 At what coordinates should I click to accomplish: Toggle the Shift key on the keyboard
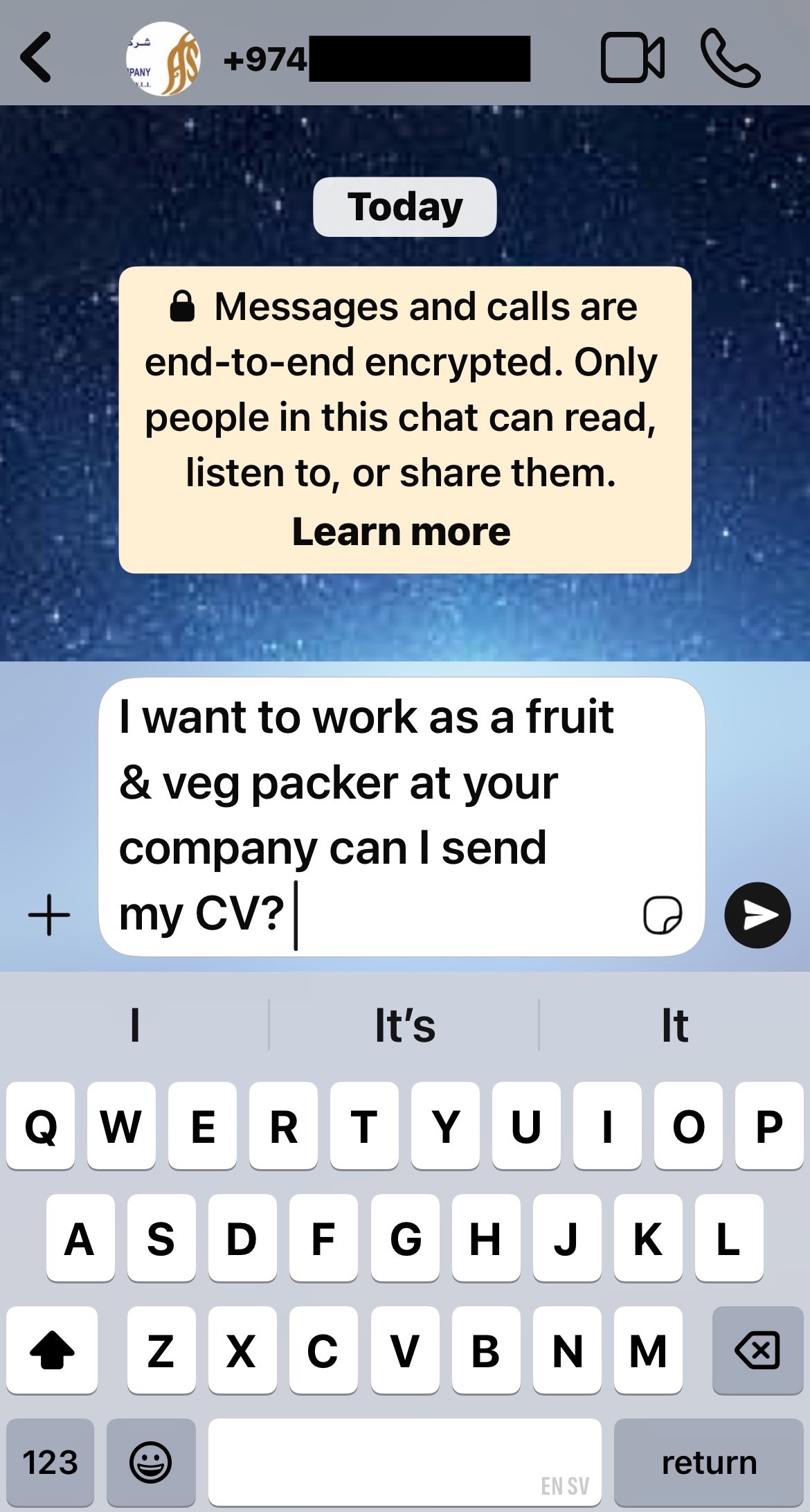[x=53, y=1349]
